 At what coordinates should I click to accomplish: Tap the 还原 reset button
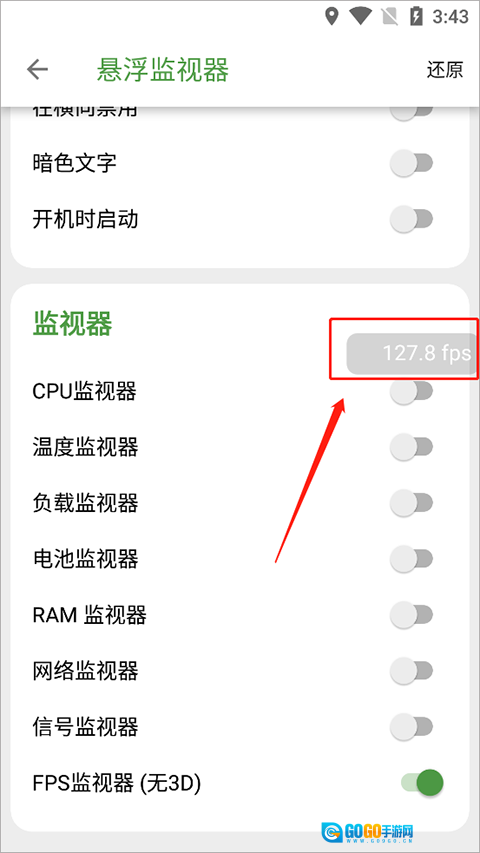pyautogui.click(x=444, y=70)
